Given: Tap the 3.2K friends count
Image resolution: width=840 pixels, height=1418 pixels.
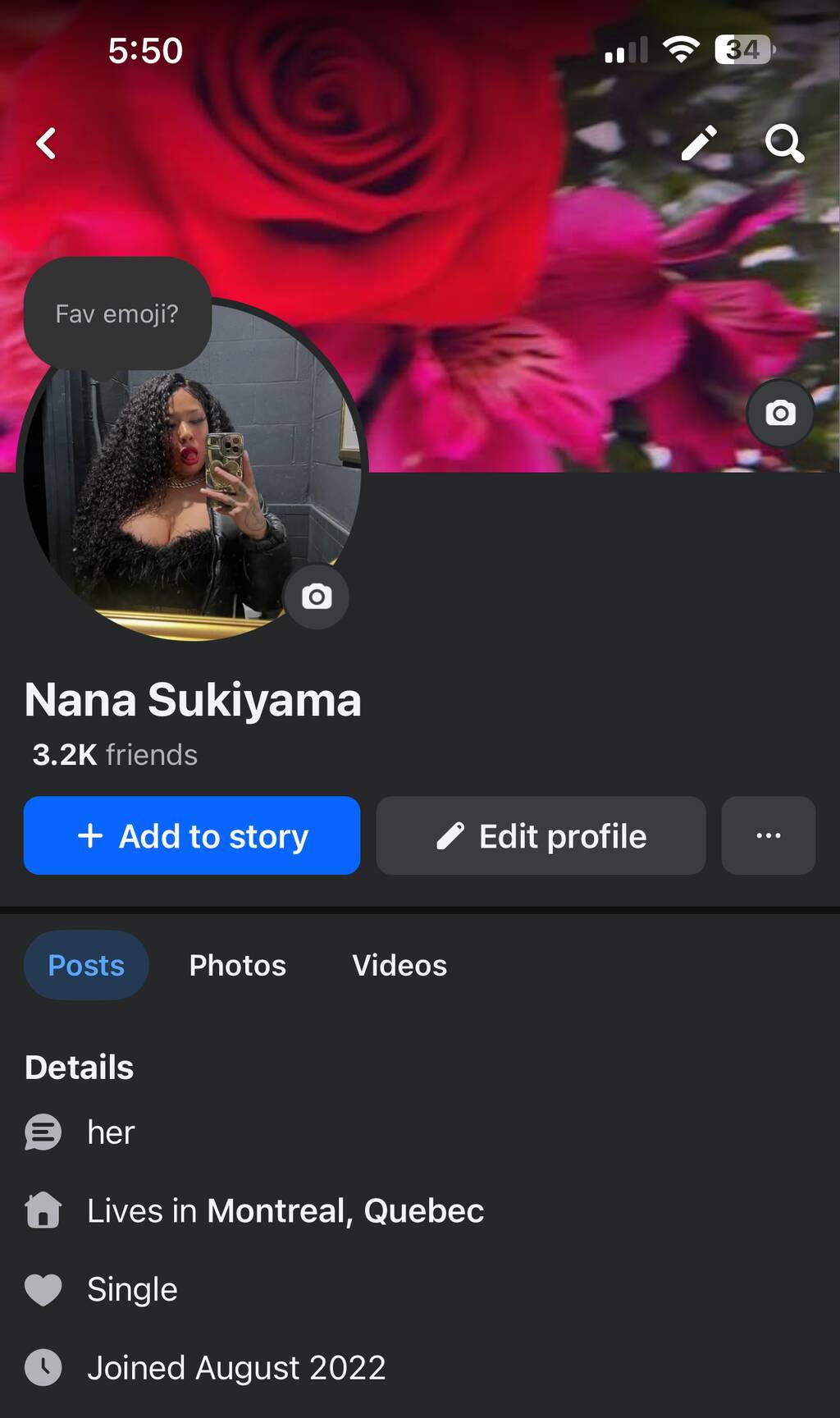Looking at the screenshot, I should pos(115,755).
